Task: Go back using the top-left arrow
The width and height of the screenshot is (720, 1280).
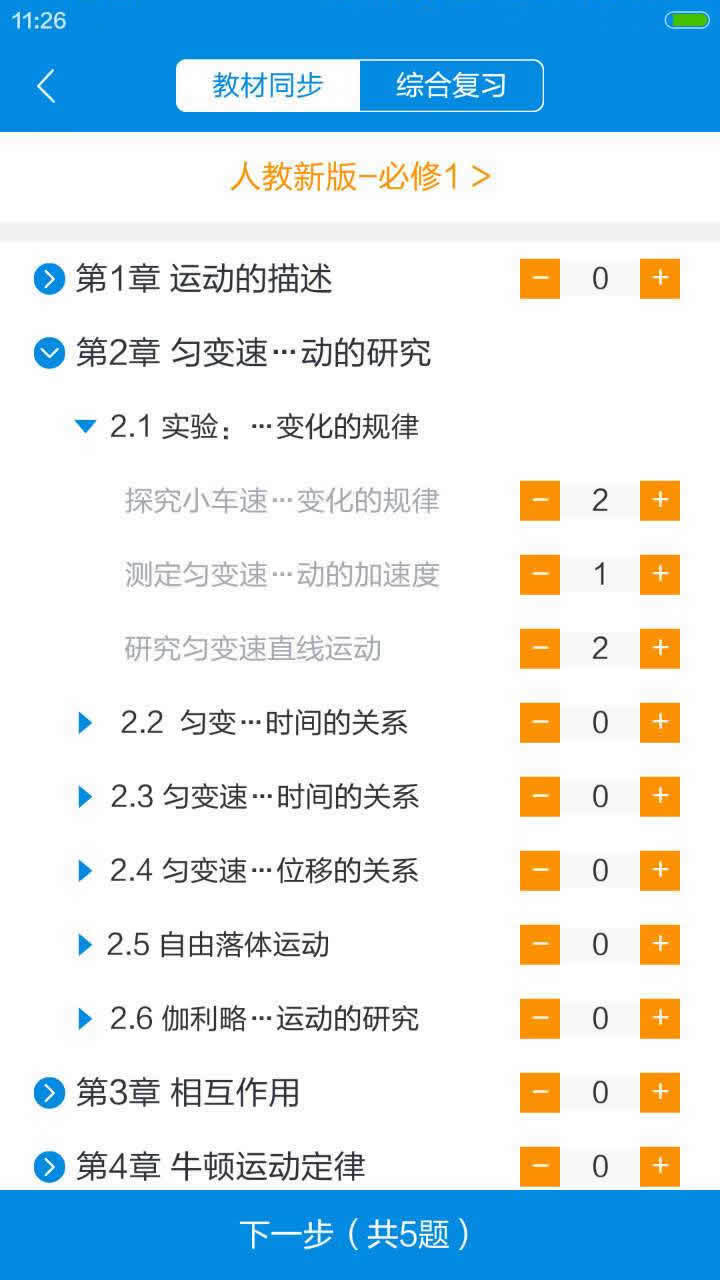Action: pos(46,86)
